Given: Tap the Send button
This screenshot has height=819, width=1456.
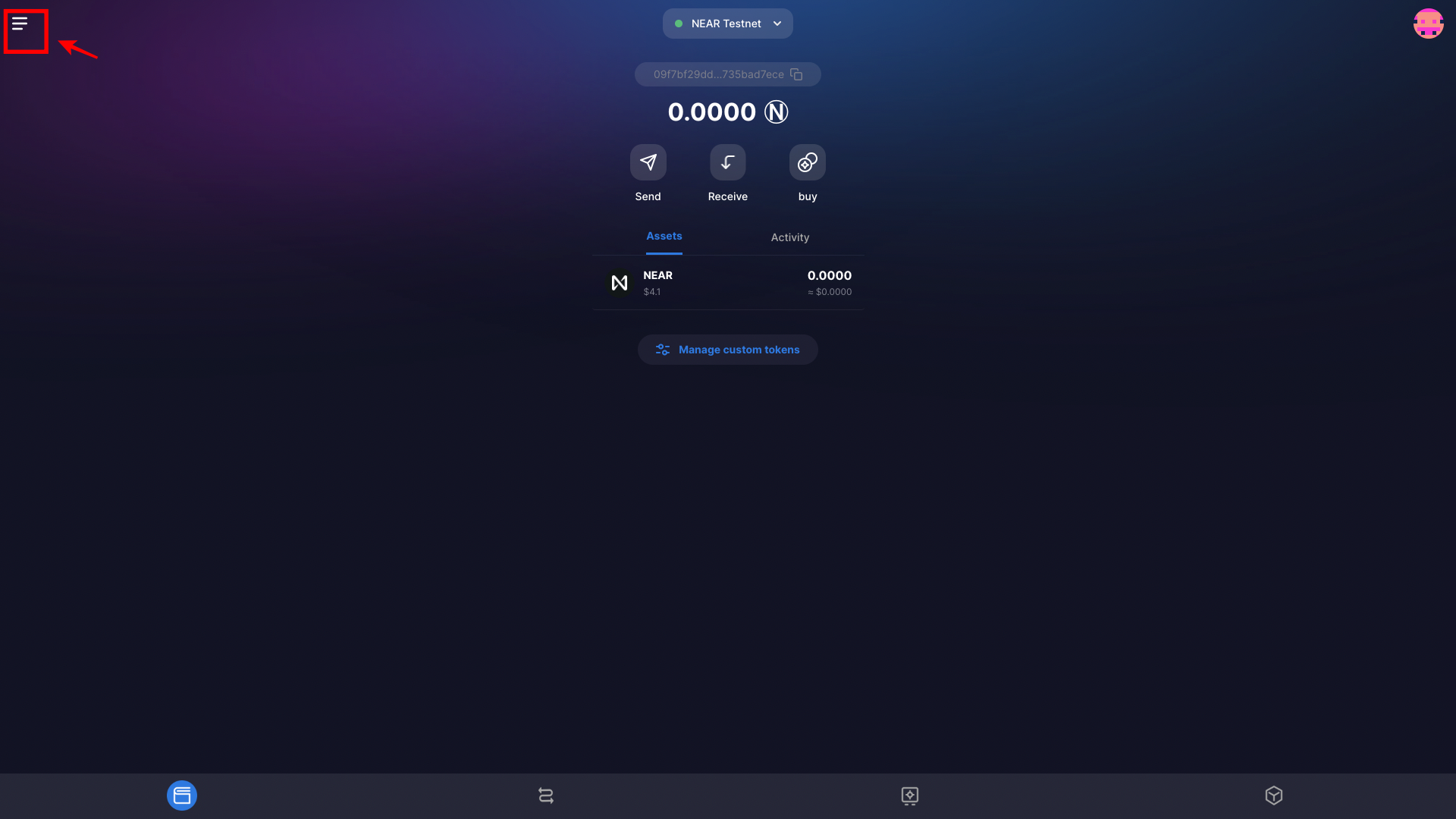Looking at the screenshot, I should (648, 162).
